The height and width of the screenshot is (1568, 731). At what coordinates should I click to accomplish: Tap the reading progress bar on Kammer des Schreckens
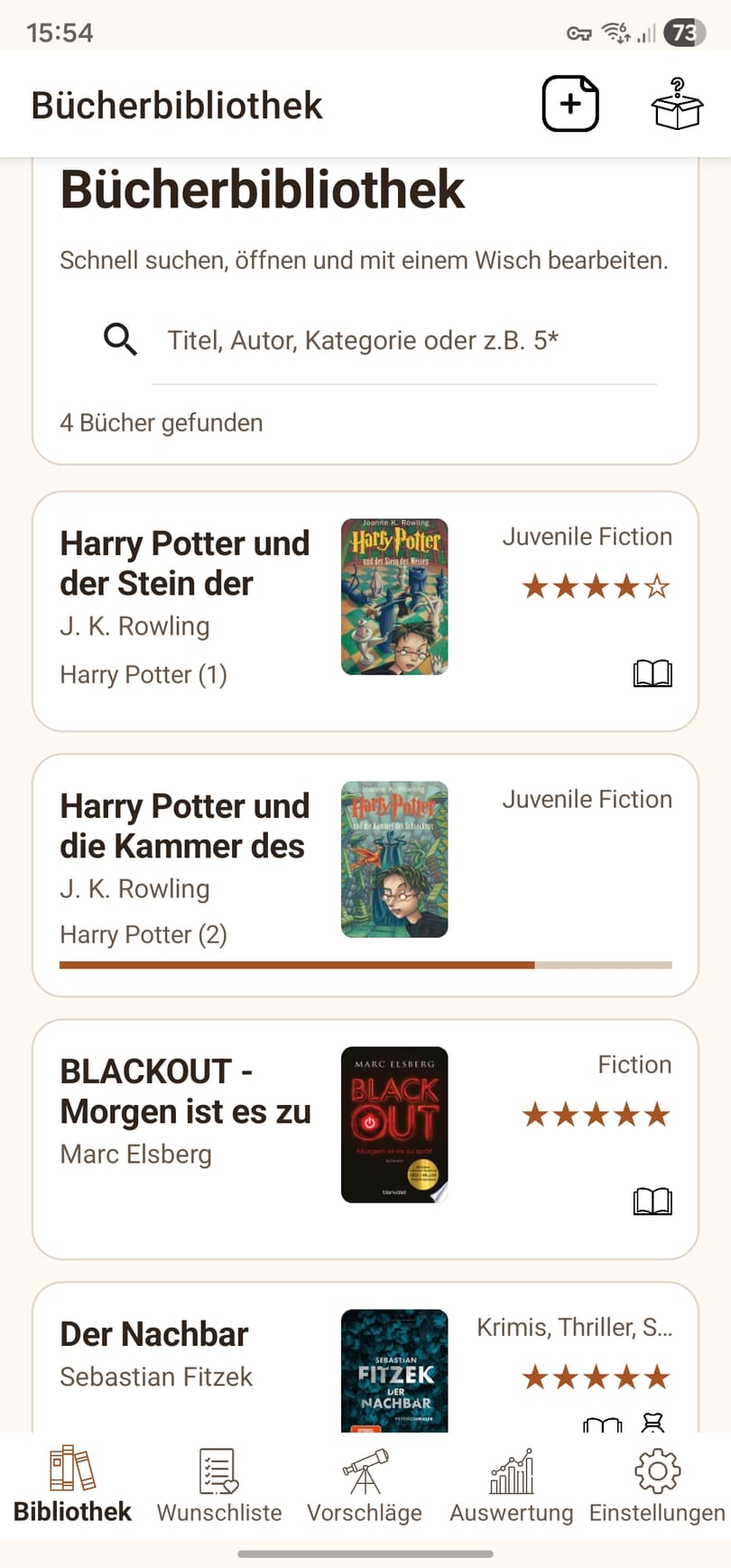365,964
